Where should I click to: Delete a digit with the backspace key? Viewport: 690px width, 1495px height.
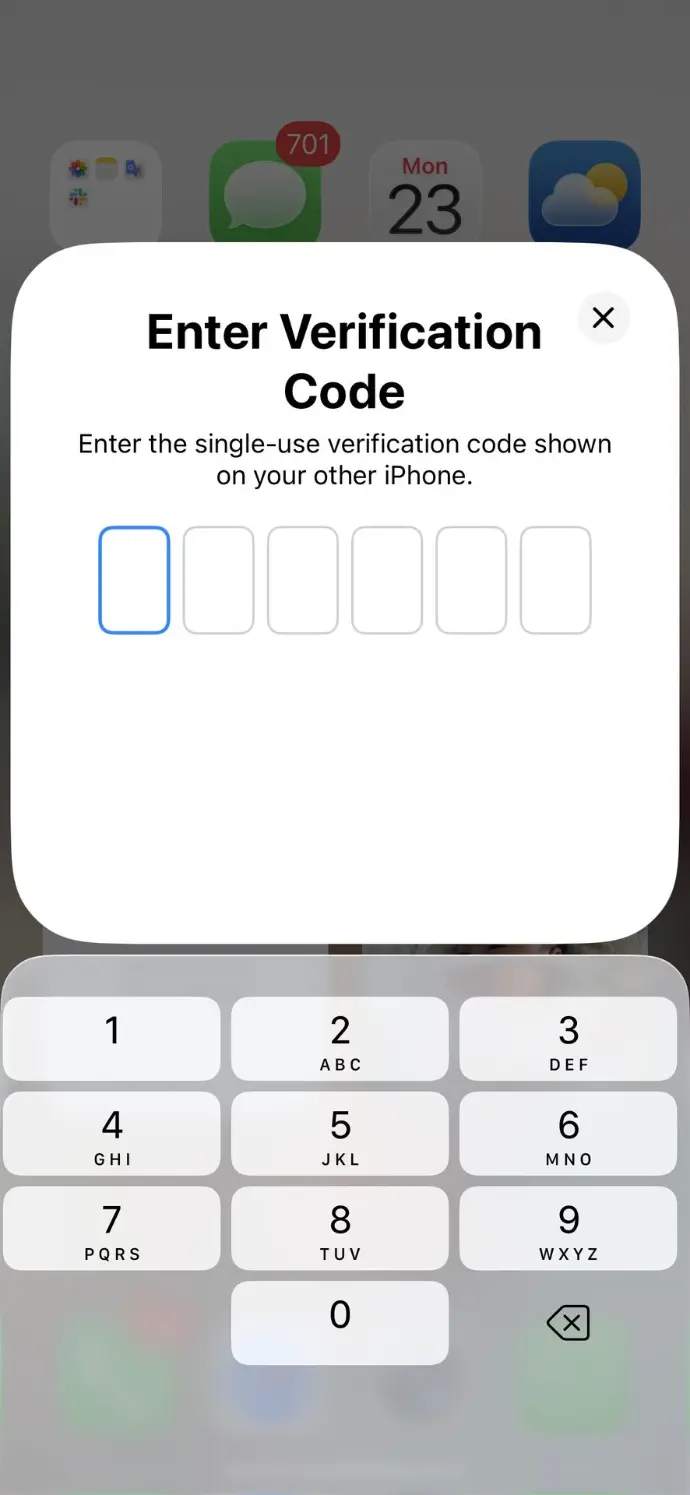[568, 1323]
